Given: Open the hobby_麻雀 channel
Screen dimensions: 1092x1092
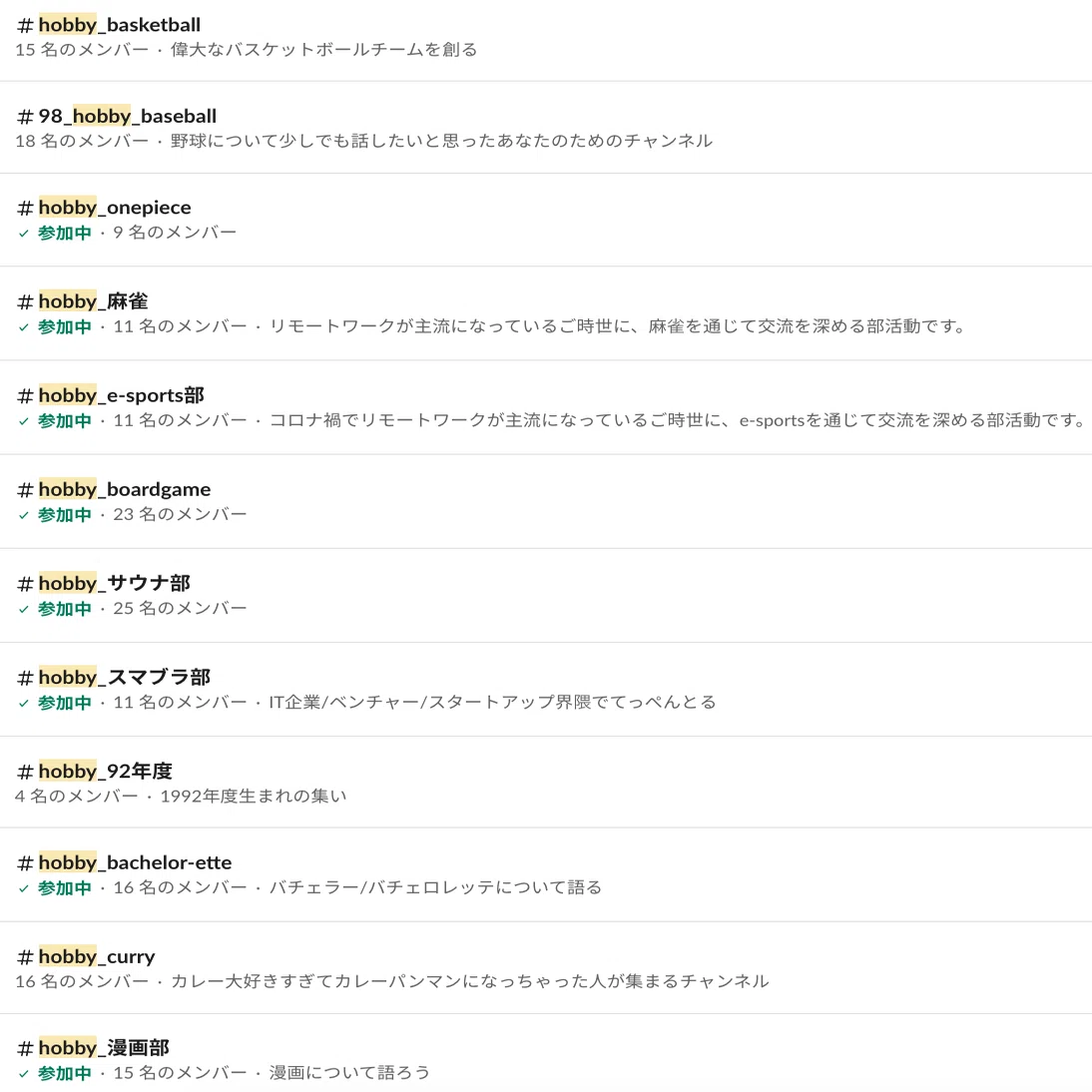Looking at the screenshot, I should [546, 313].
